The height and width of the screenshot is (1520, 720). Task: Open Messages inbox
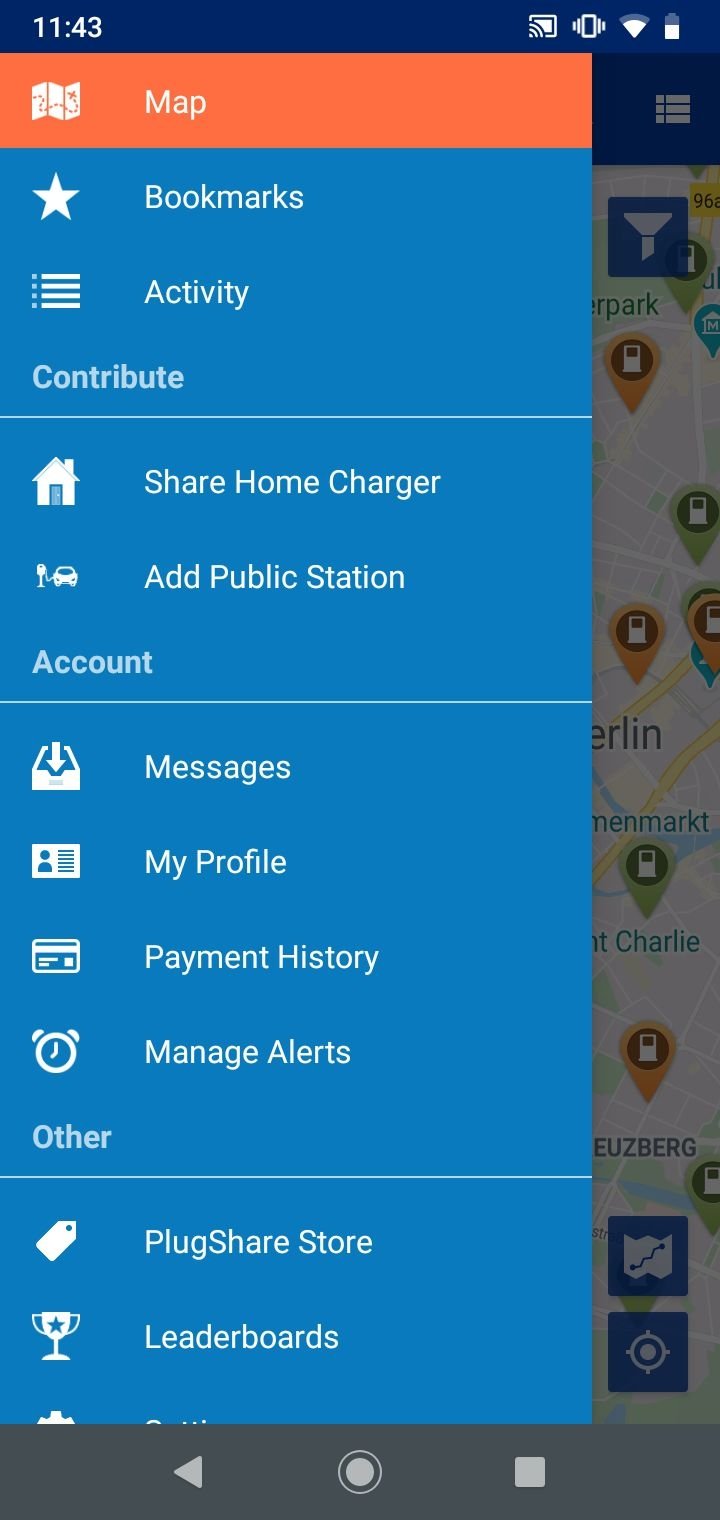point(296,767)
